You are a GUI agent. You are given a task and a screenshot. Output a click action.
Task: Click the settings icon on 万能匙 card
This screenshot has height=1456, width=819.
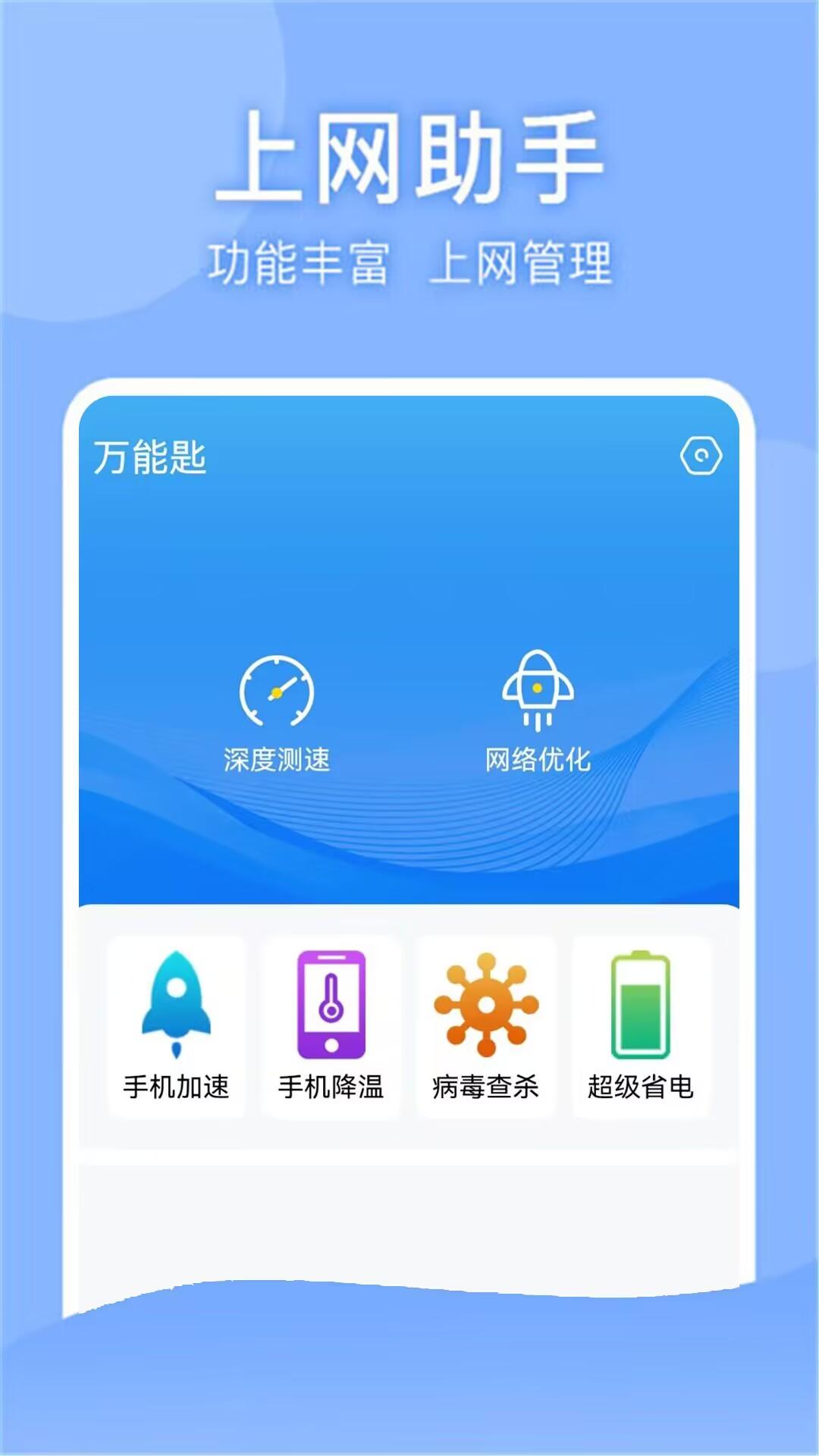701,455
